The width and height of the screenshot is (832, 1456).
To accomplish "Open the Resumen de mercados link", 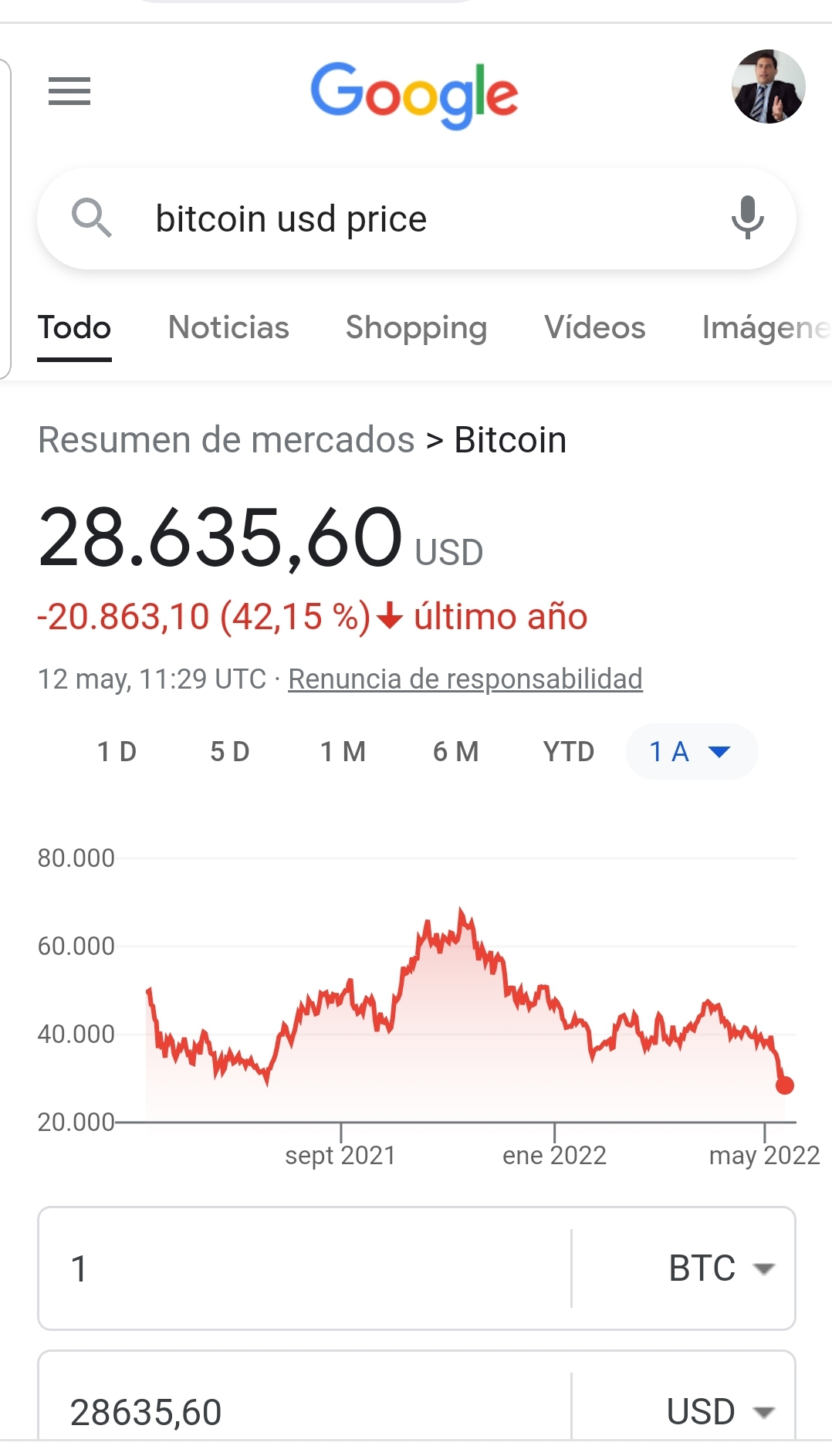I will tap(226, 440).
